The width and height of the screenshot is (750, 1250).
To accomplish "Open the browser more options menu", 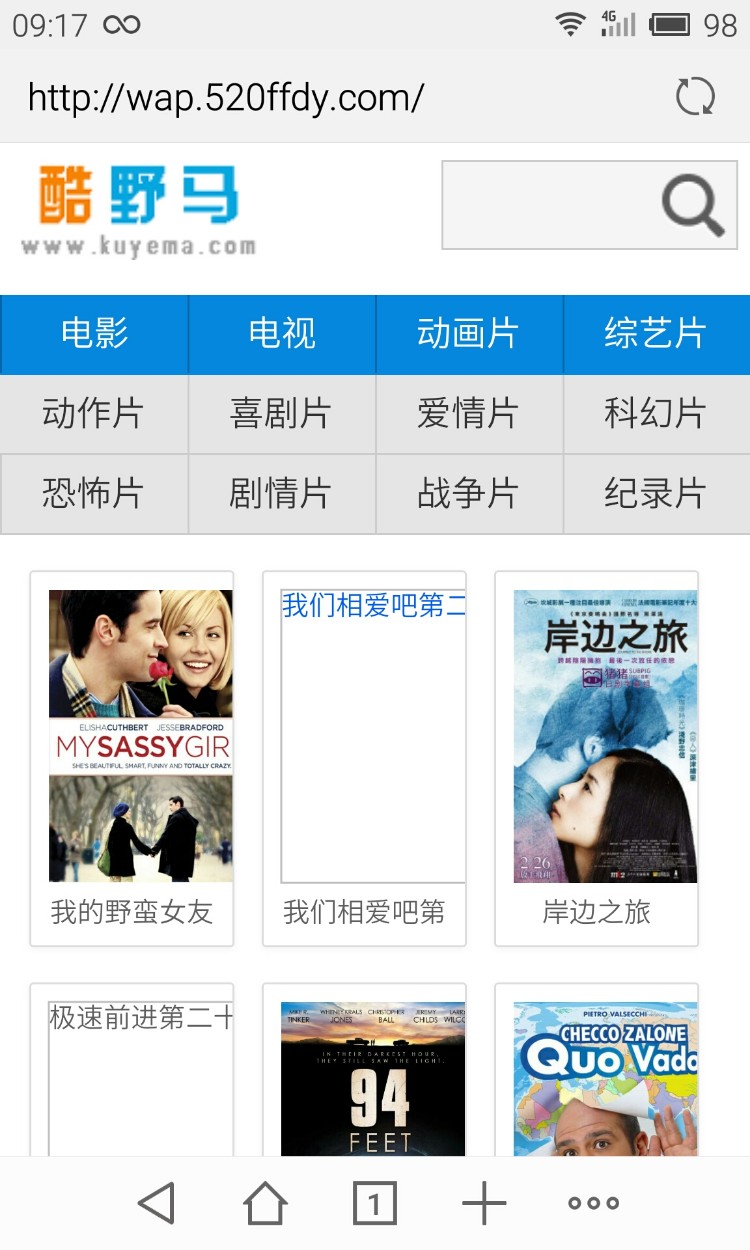I will [591, 1202].
